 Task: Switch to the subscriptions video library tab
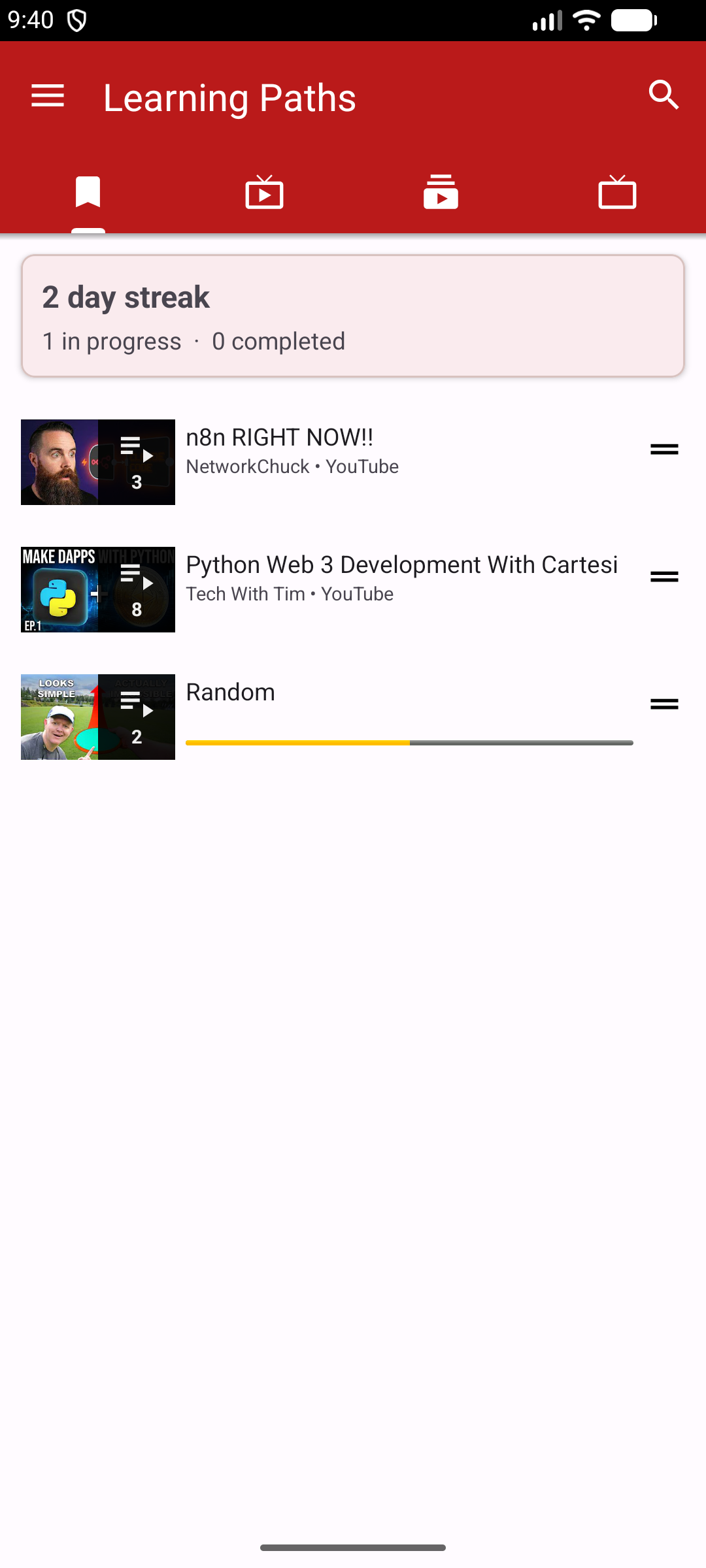(x=441, y=193)
